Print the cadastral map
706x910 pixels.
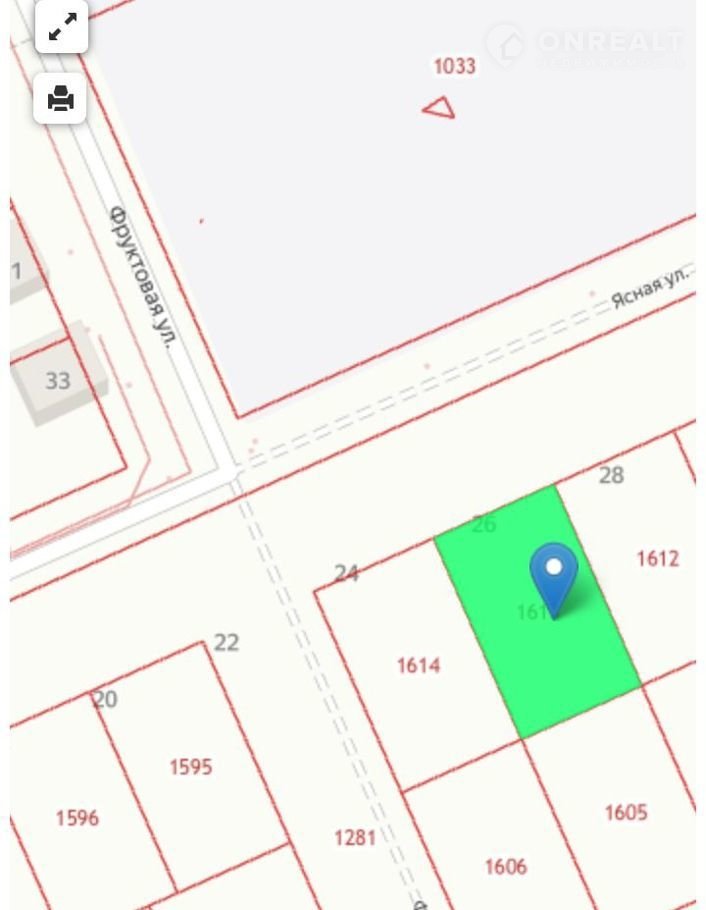click(60, 98)
